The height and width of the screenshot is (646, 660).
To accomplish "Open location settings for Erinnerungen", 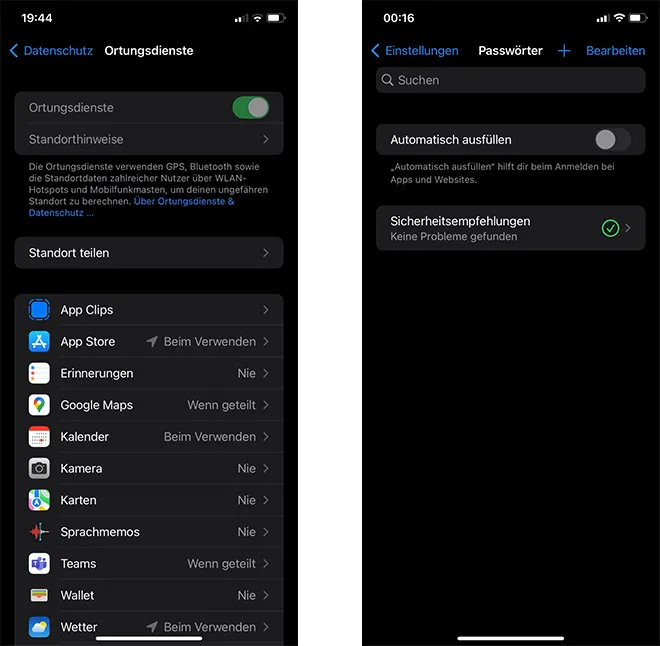I will coord(149,373).
